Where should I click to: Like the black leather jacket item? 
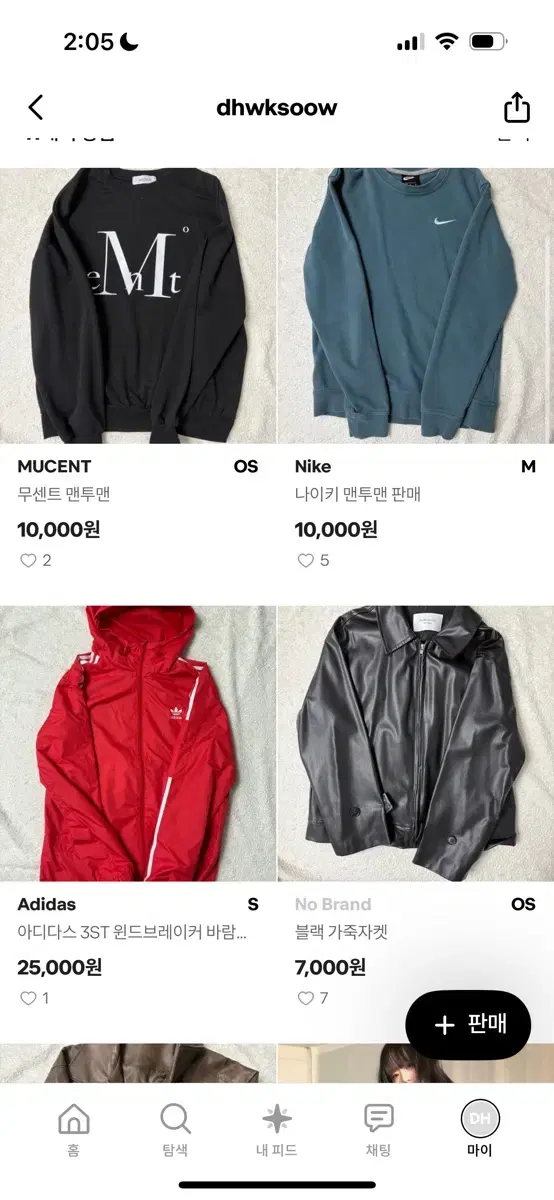point(305,998)
